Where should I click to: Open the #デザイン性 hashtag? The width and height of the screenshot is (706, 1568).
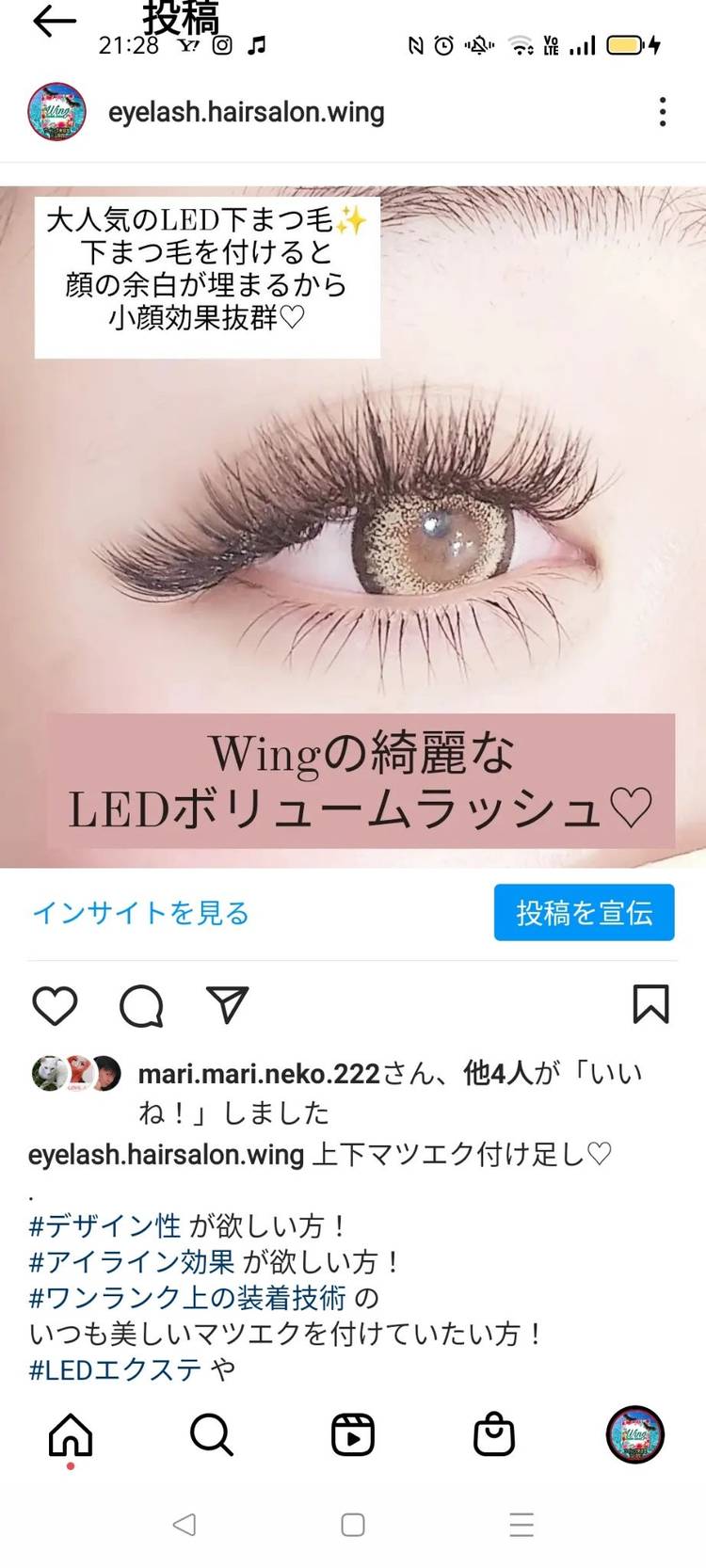click(x=104, y=1225)
